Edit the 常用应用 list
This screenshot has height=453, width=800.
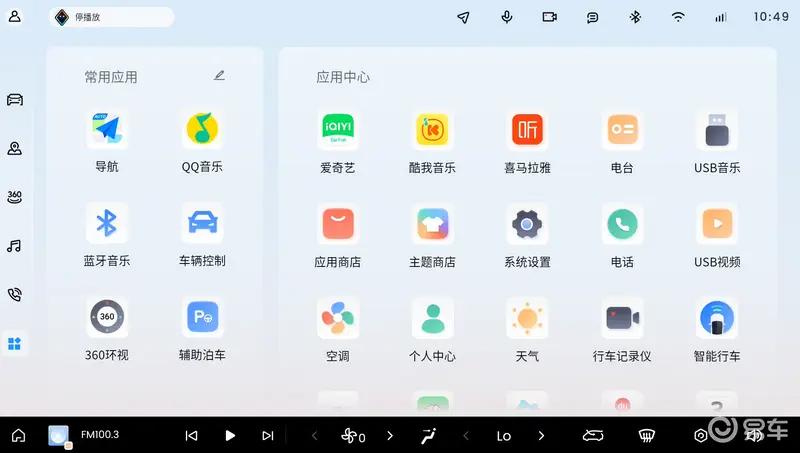219,76
